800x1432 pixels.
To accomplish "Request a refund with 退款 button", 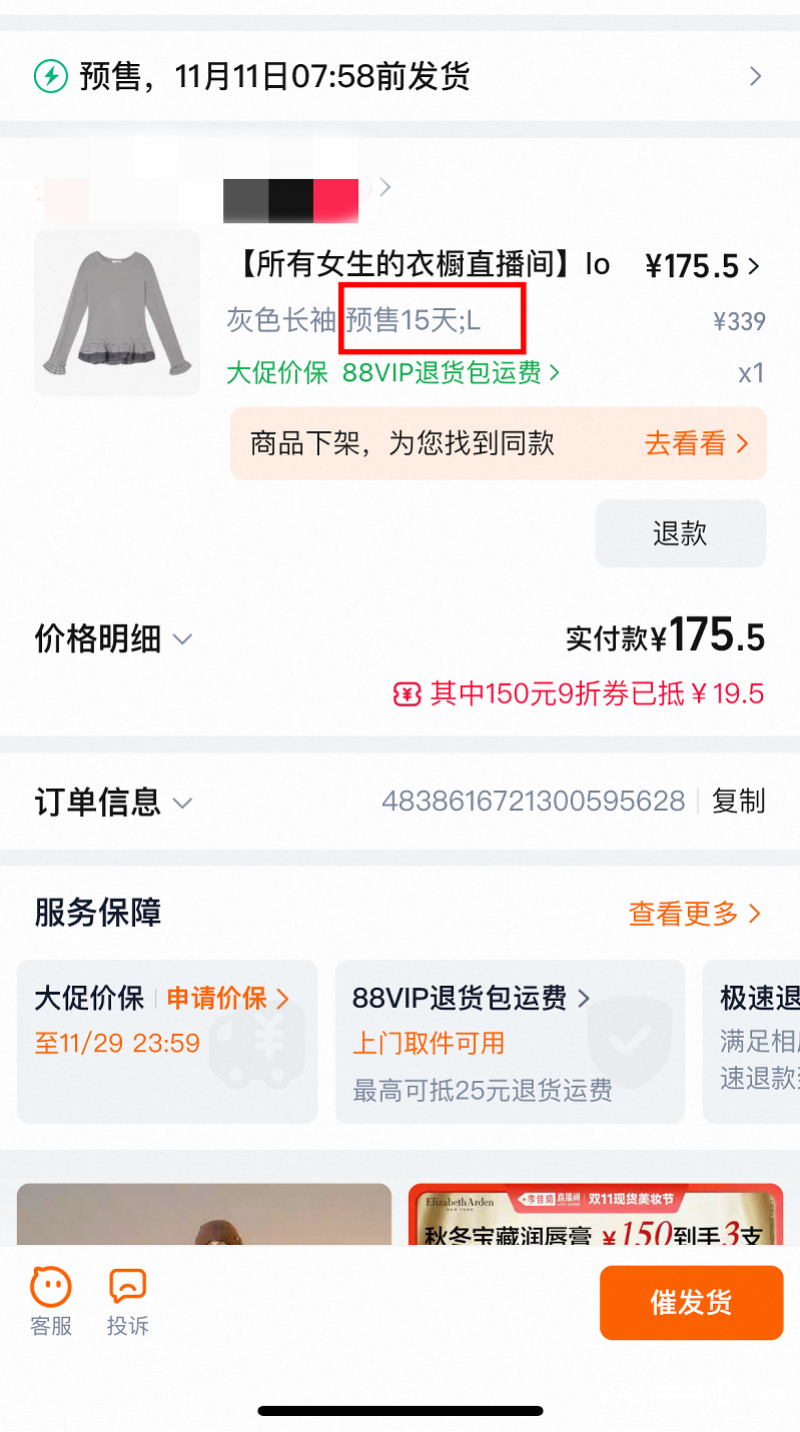I will (x=680, y=533).
